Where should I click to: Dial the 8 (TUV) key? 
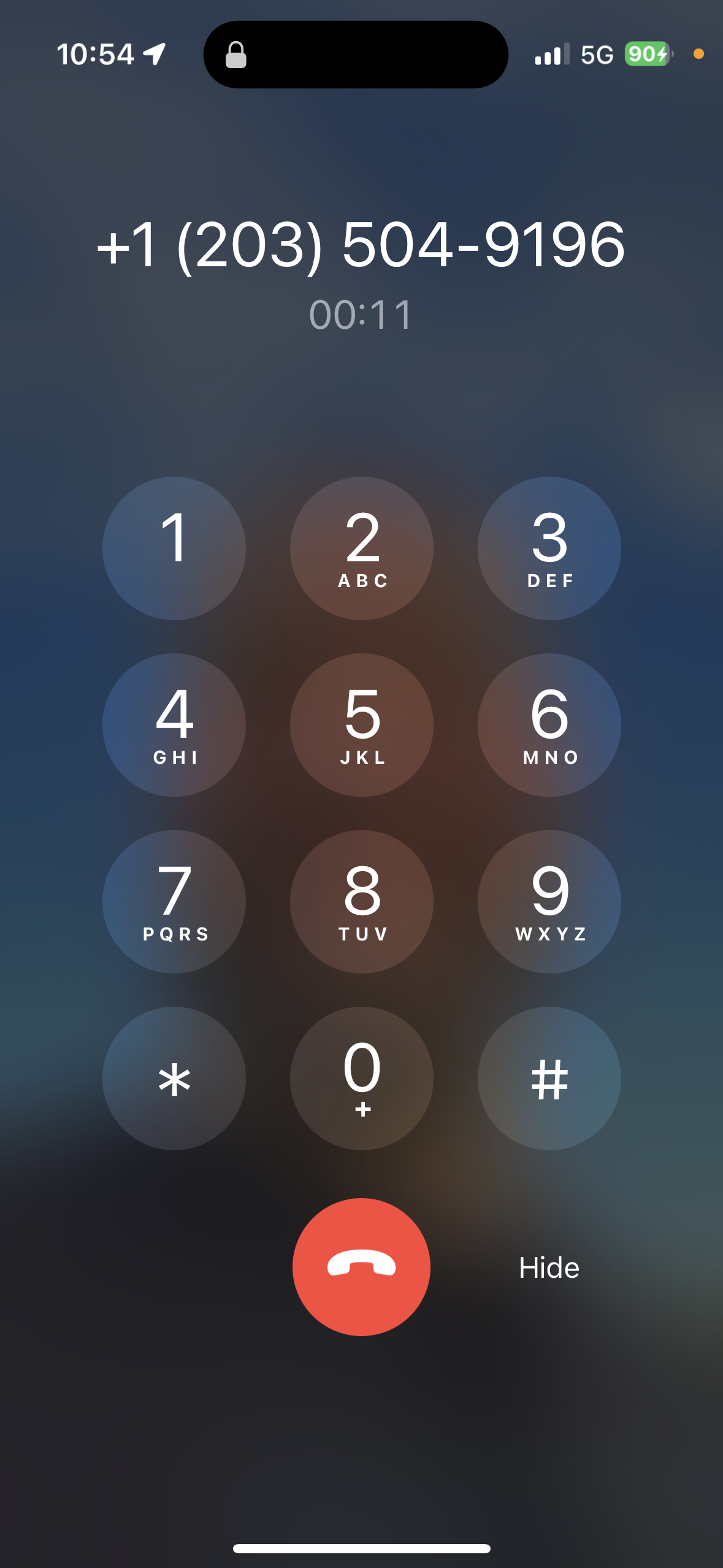point(362,902)
